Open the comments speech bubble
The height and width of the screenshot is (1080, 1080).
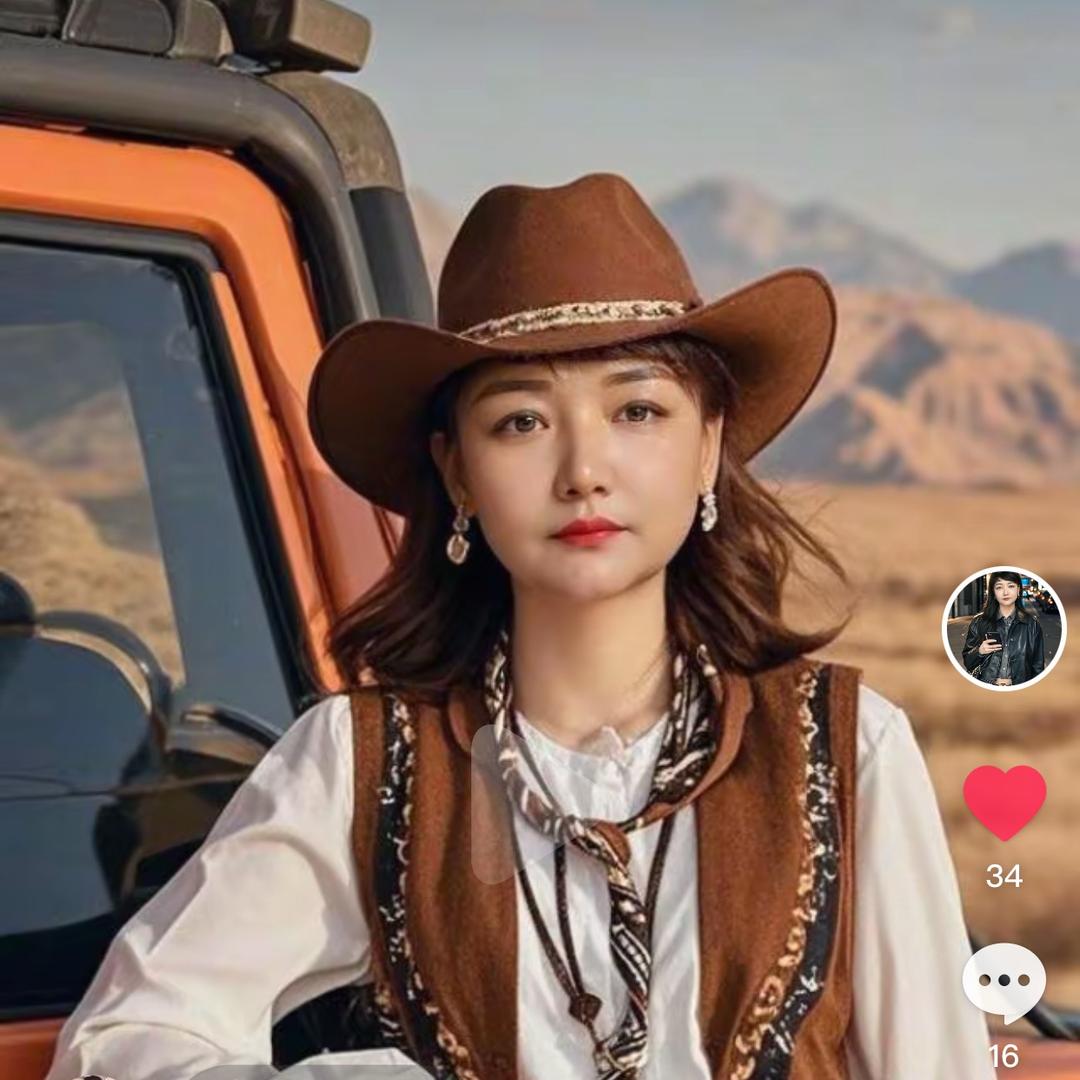point(1004,981)
